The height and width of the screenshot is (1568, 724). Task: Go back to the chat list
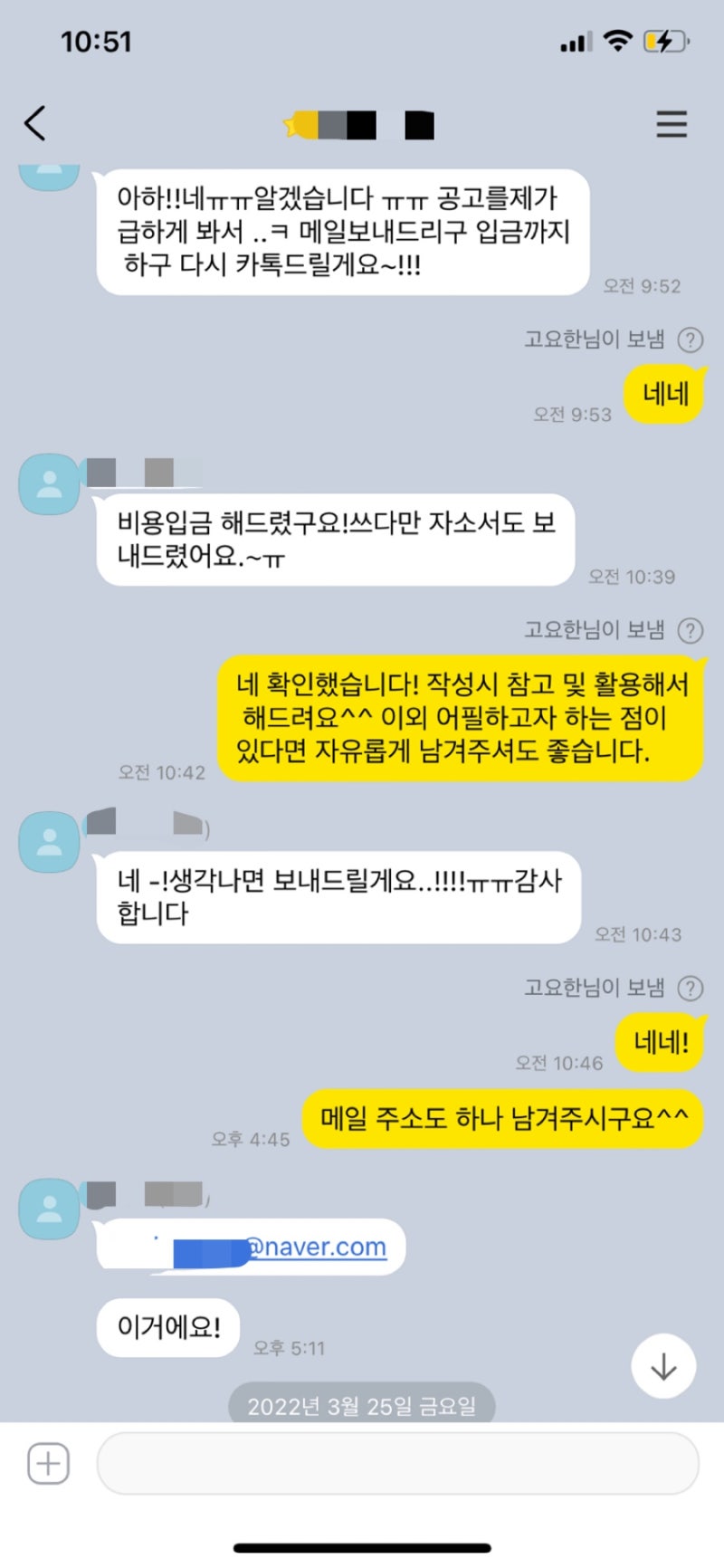click(35, 123)
